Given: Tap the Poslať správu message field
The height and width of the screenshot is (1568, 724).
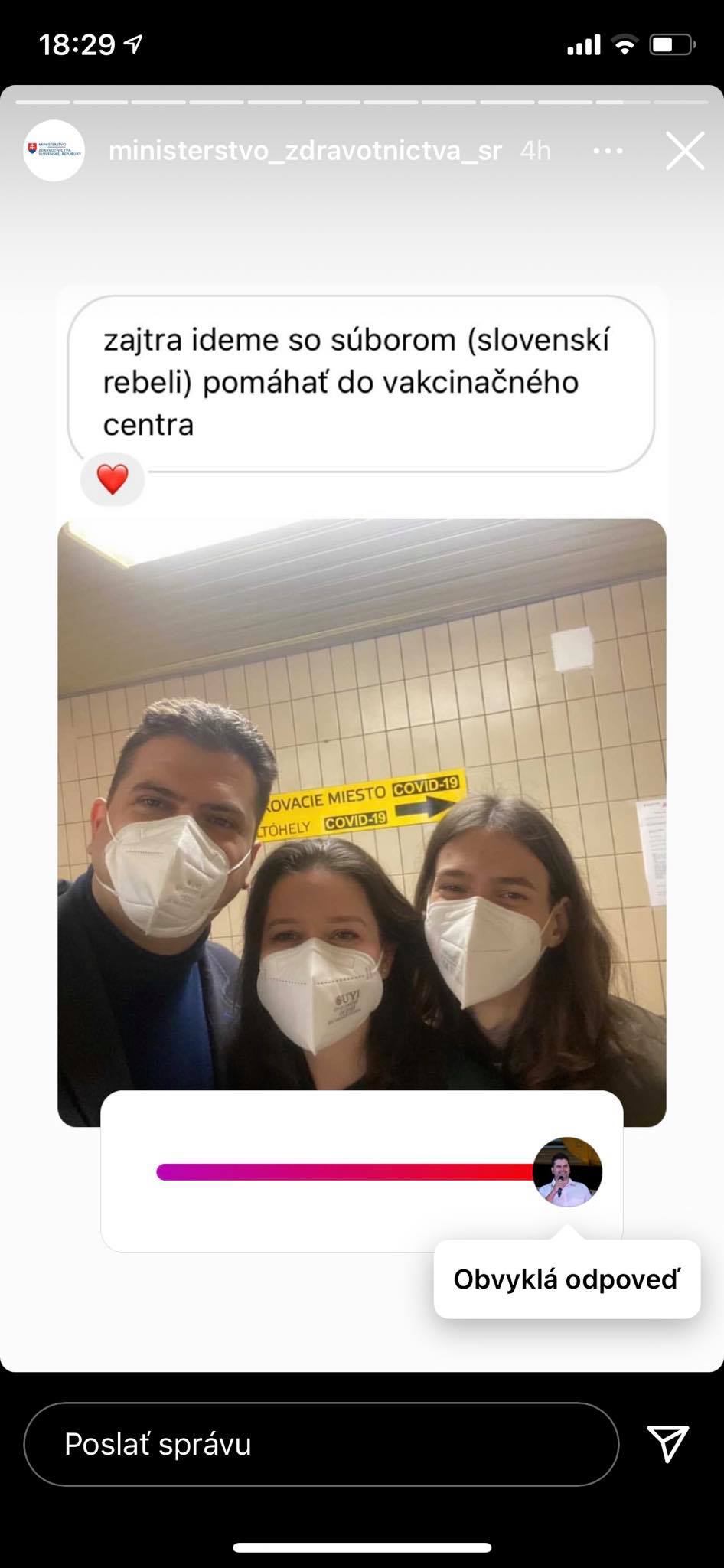Looking at the screenshot, I should [x=321, y=1445].
